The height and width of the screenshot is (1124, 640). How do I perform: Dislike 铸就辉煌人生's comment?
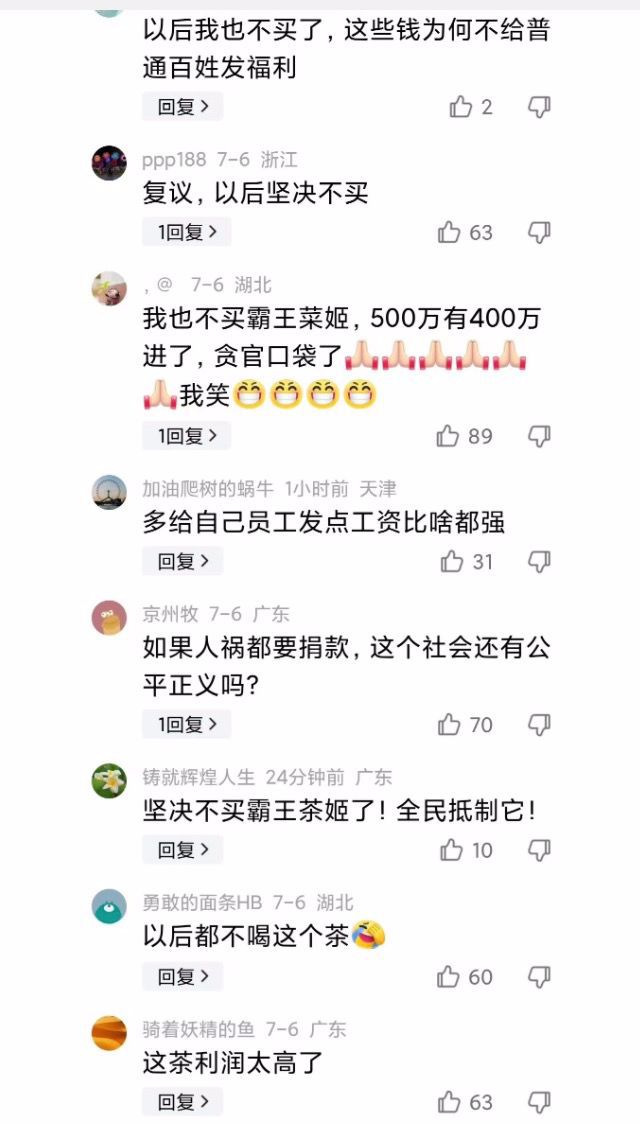[x=539, y=850]
